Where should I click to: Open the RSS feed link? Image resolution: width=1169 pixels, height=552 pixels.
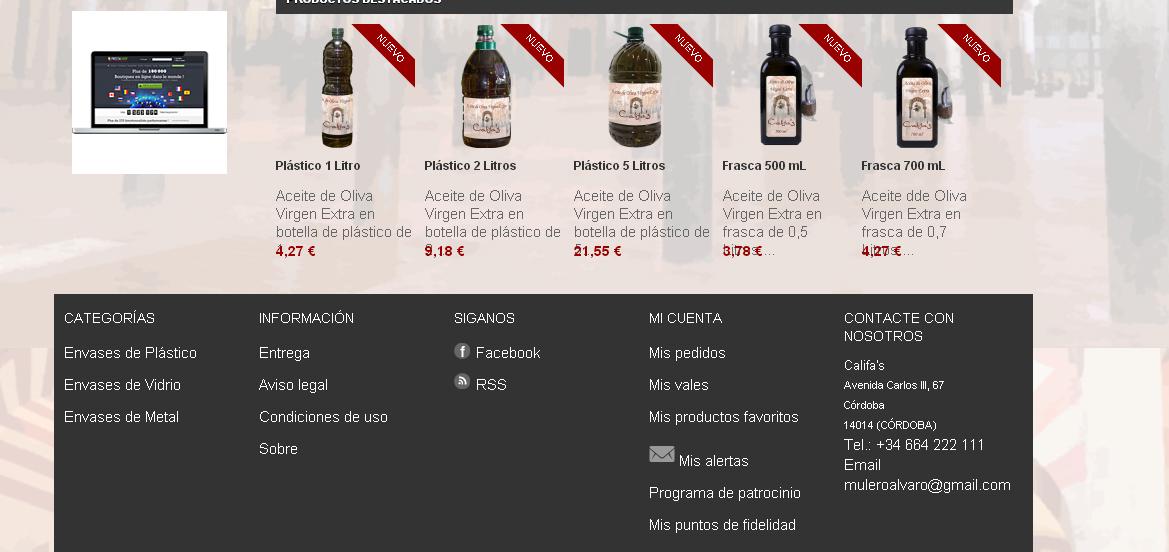(x=490, y=385)
